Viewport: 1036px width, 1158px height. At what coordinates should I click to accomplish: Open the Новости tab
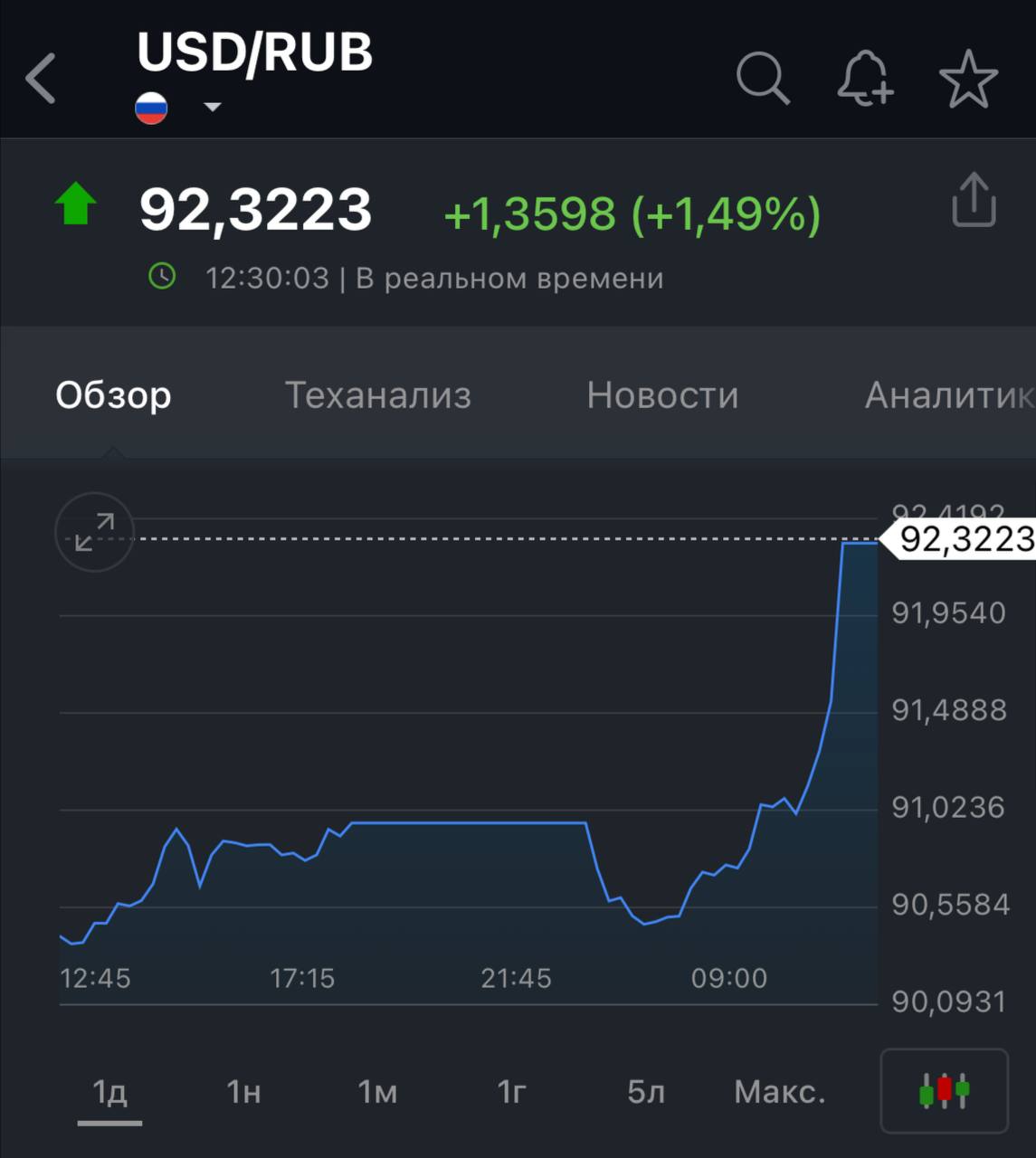coord(662,395)
